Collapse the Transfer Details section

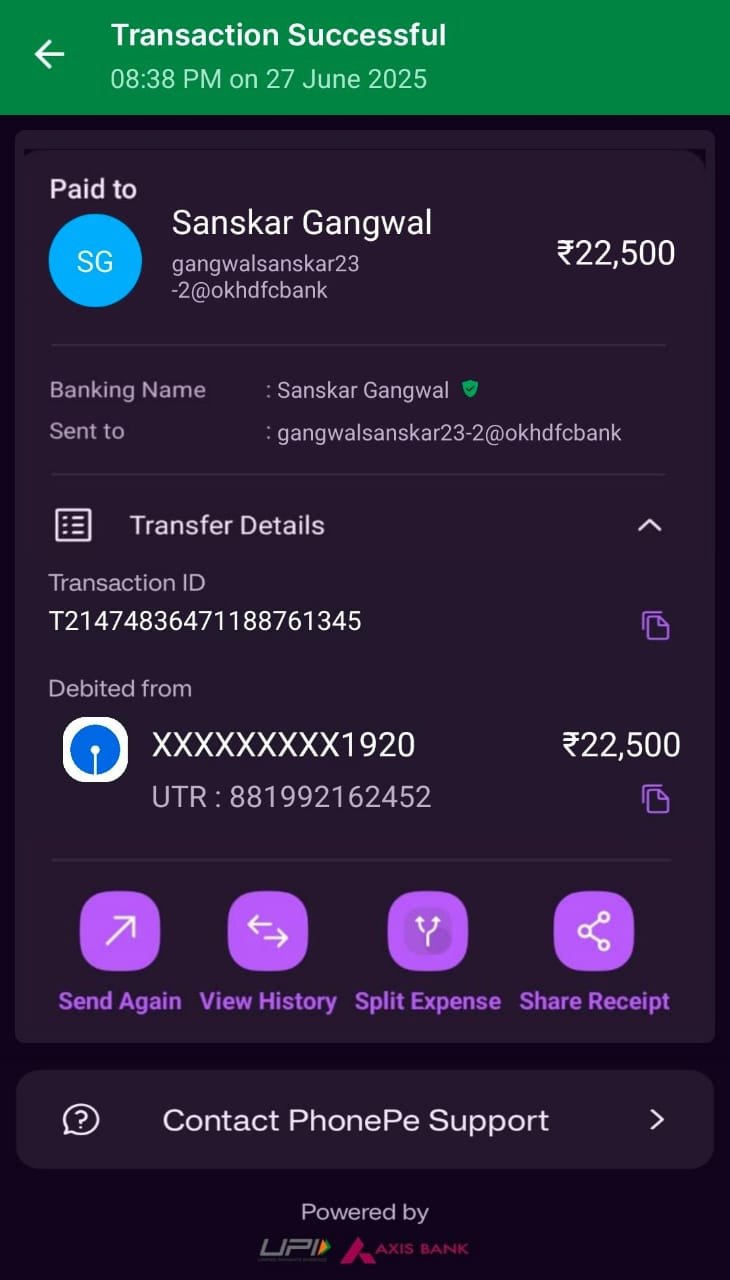[x=650, y=525]
